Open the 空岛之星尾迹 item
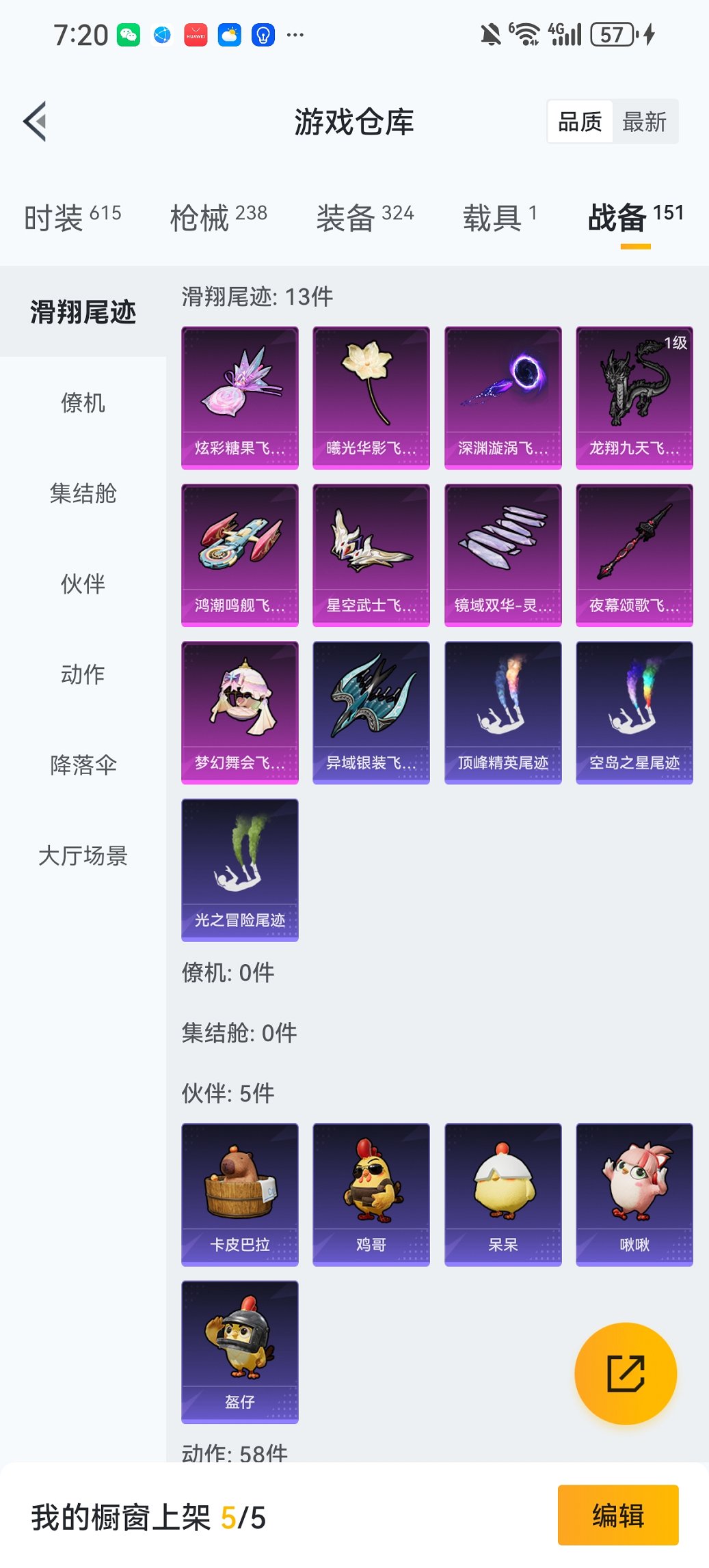This screenshot has height=1568, width=709. pyautogui.click(x=634, y=712)
